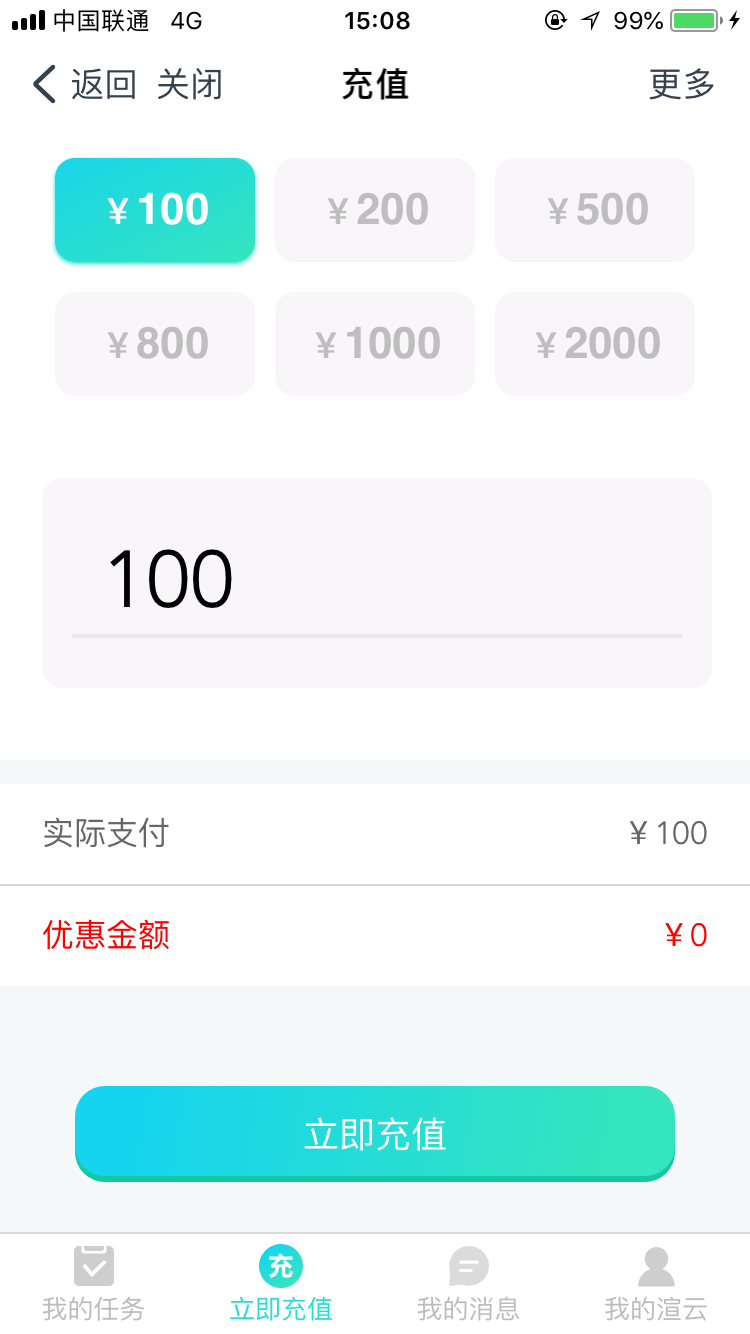Select the ¥100 recharge amount
The width and height of the screenshot is (750, 1334).
[155, 210]
